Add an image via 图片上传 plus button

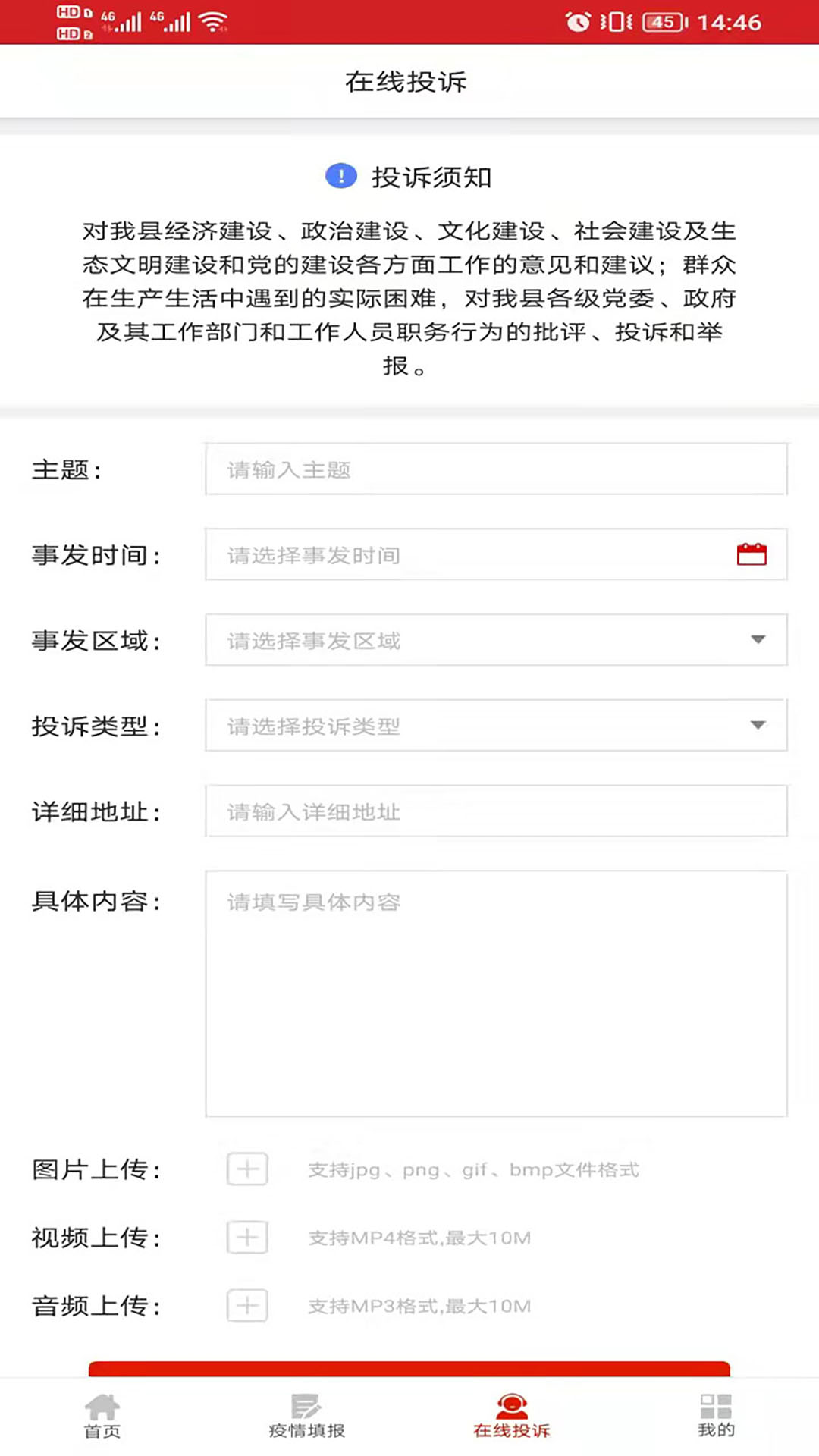247,1169
